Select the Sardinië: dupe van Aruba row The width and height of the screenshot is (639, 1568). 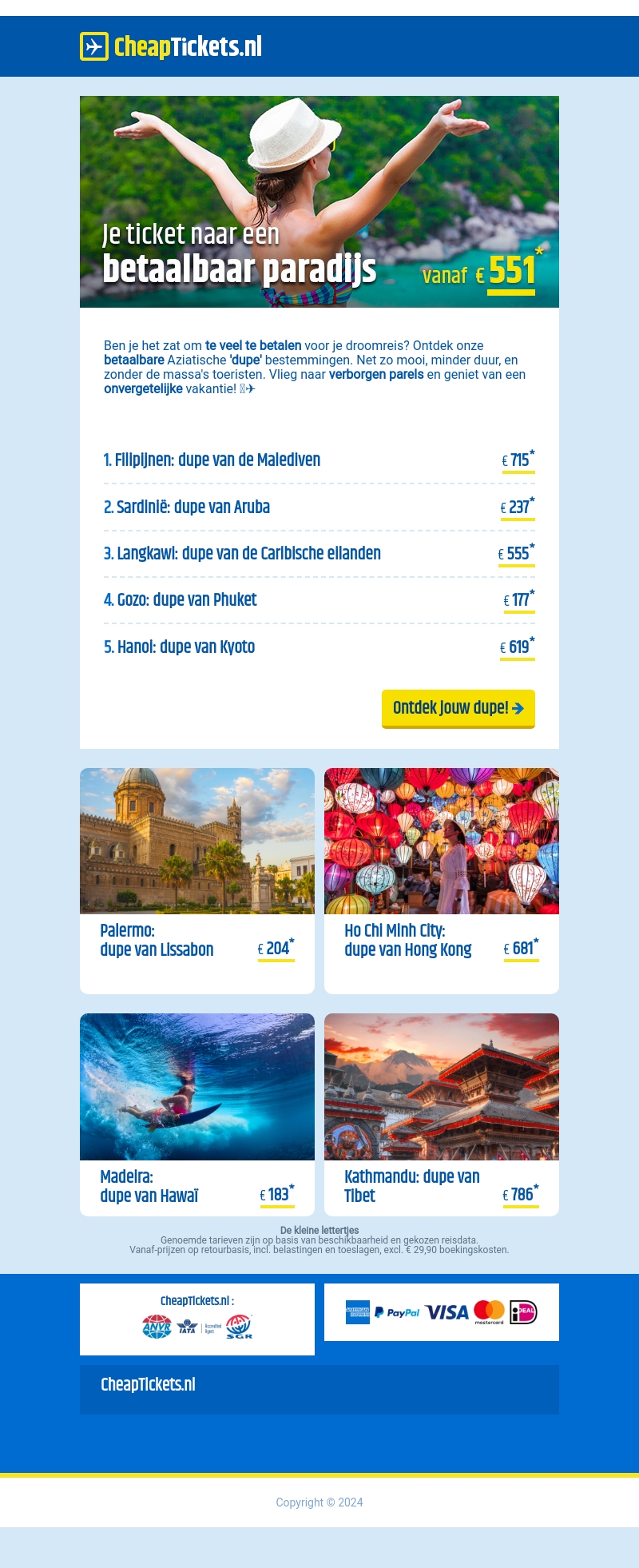187,507
